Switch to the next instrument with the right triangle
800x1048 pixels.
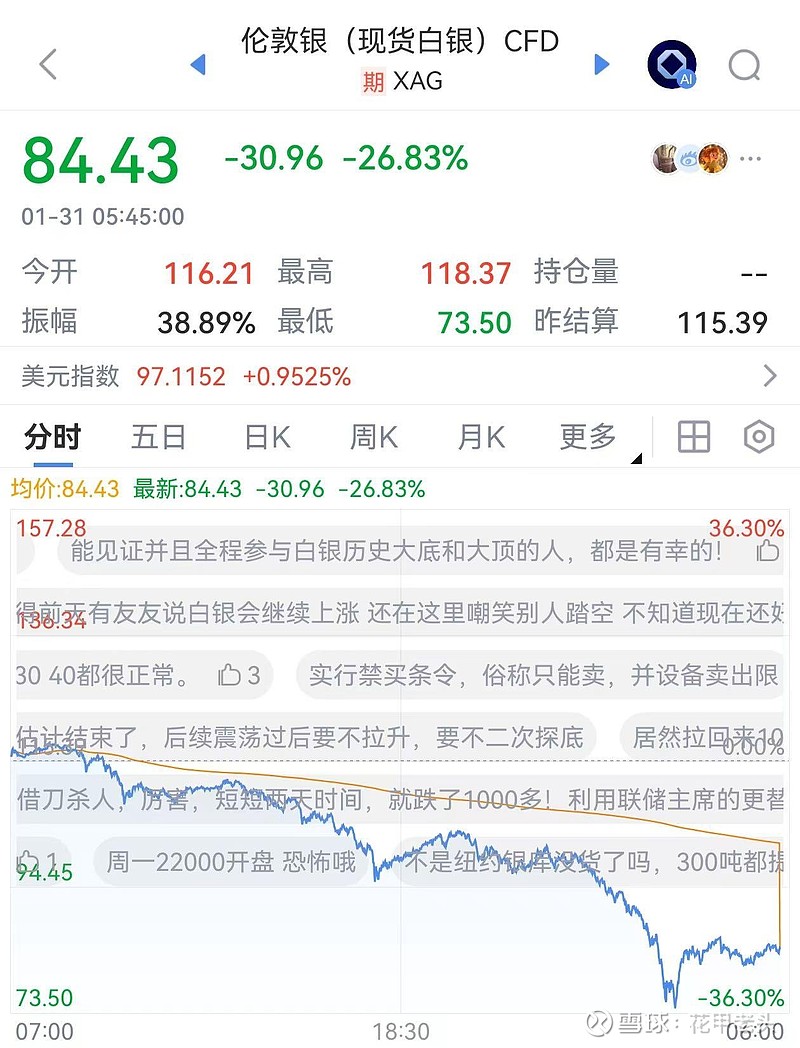click(602, 64)
